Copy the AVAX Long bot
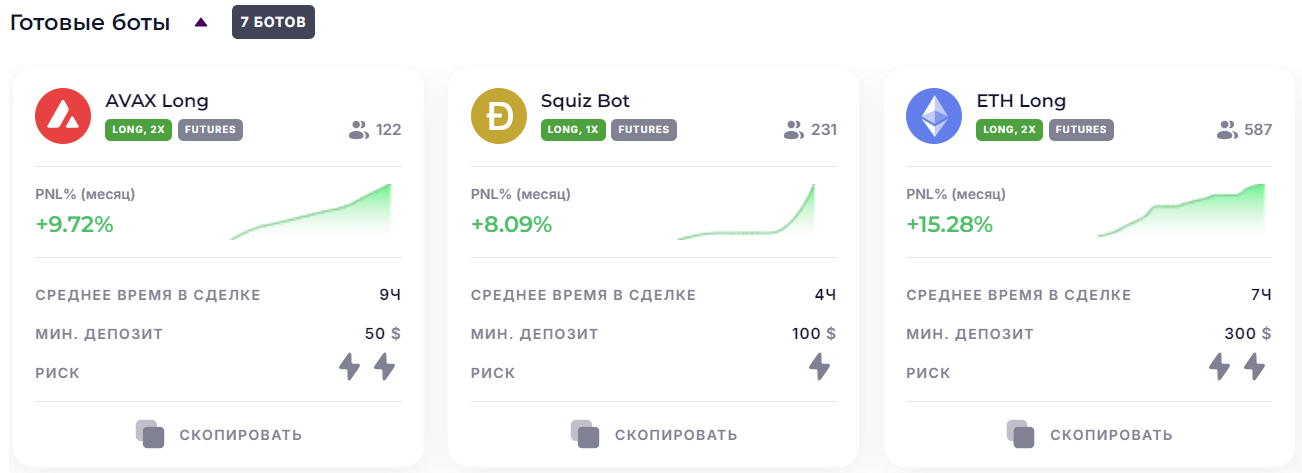 (x=219, y=435)
